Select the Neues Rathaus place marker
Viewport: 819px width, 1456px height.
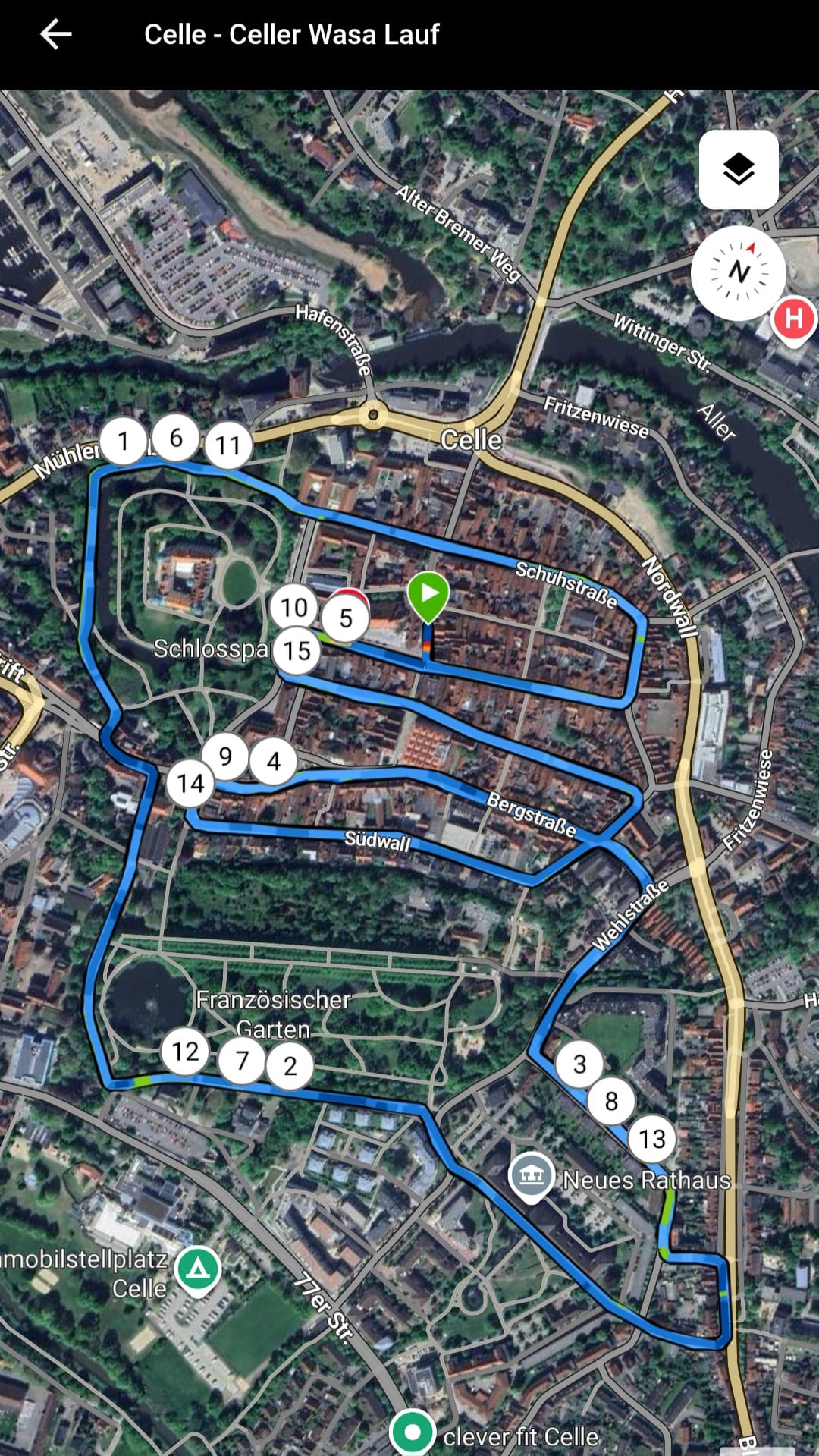coord(531,1176)
